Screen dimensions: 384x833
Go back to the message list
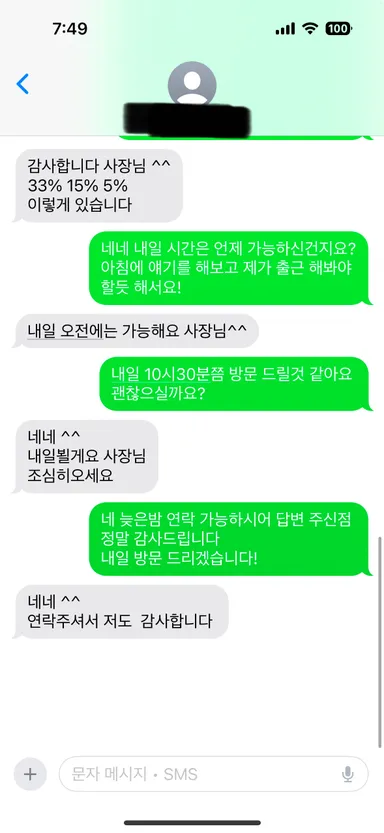[22, 84]
